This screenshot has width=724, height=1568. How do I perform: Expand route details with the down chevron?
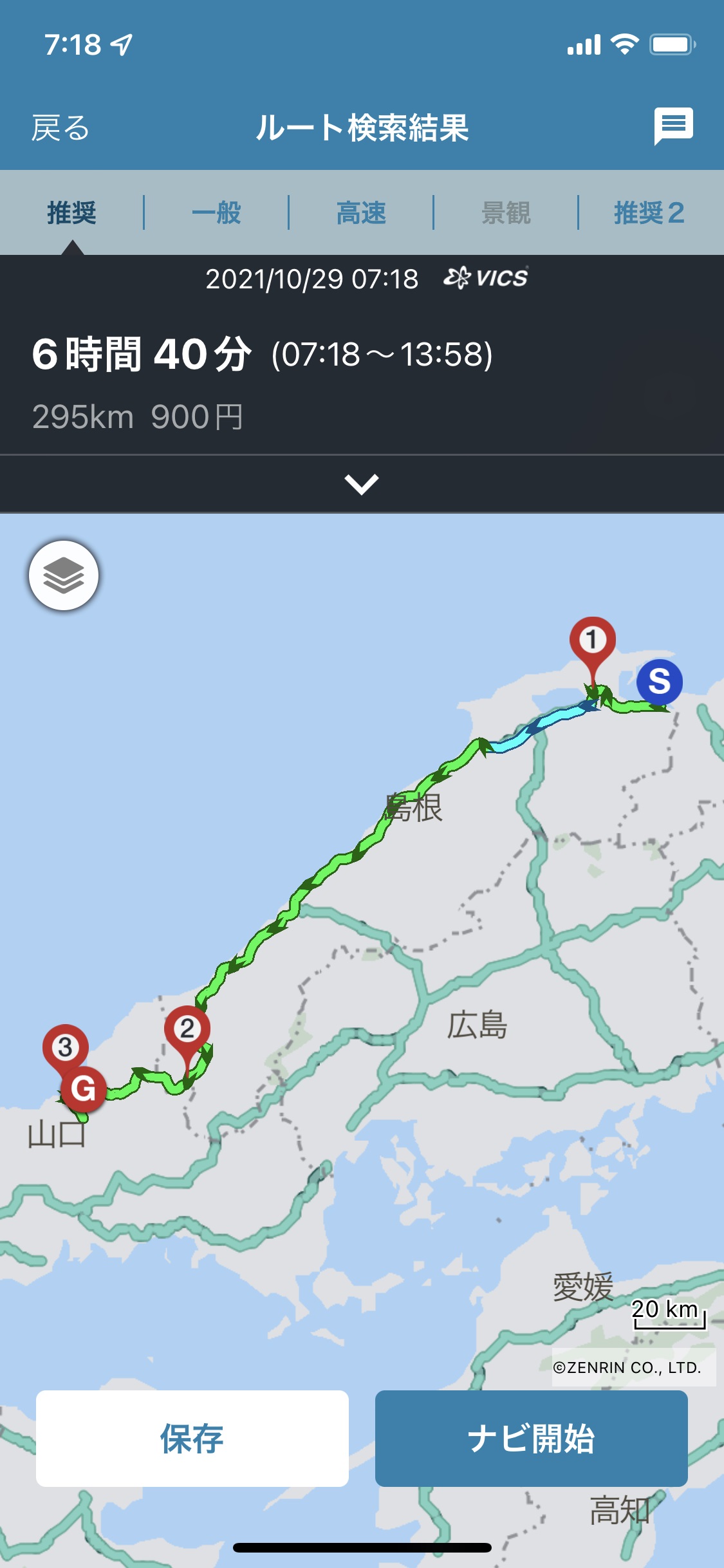[362, 483]
